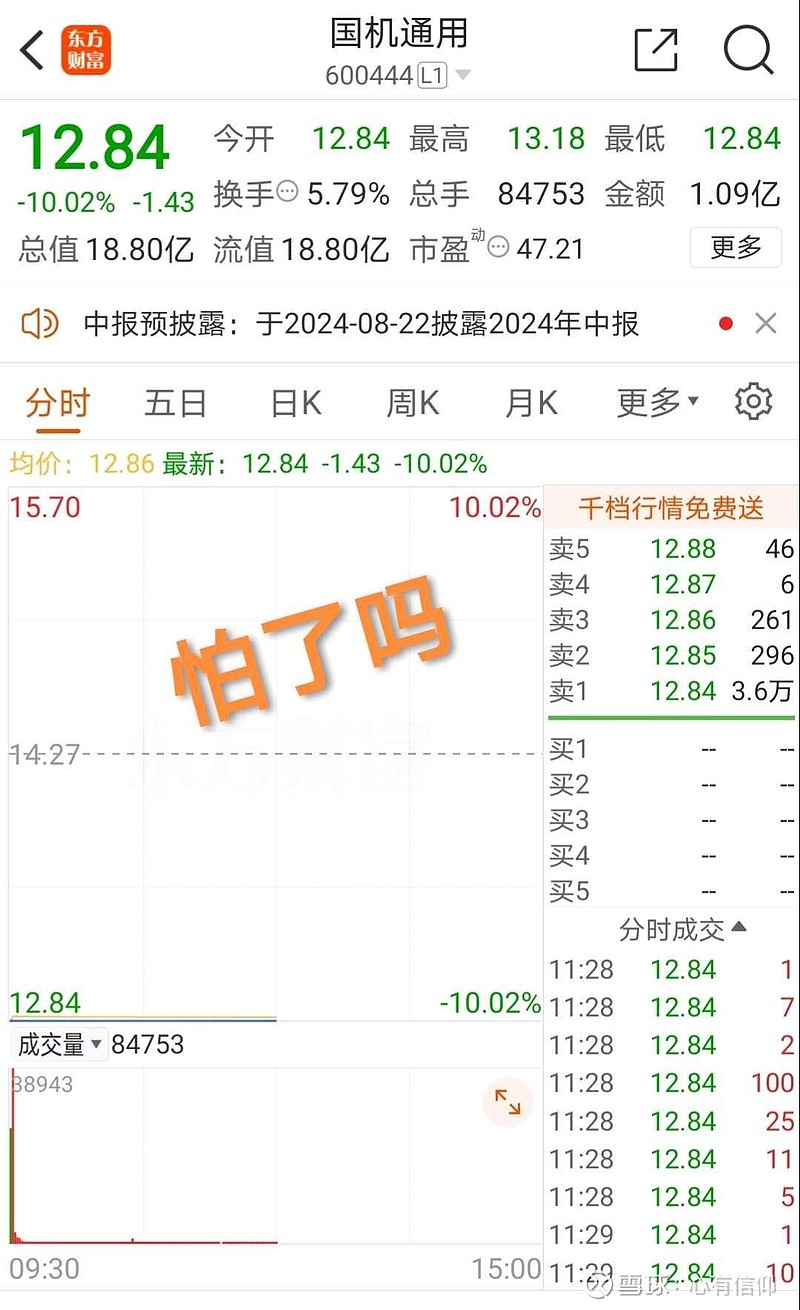Image resolution: width=800 pixels, height=1310 pixels.
Task: Open chart settings gear
Action: coord(753,402)
